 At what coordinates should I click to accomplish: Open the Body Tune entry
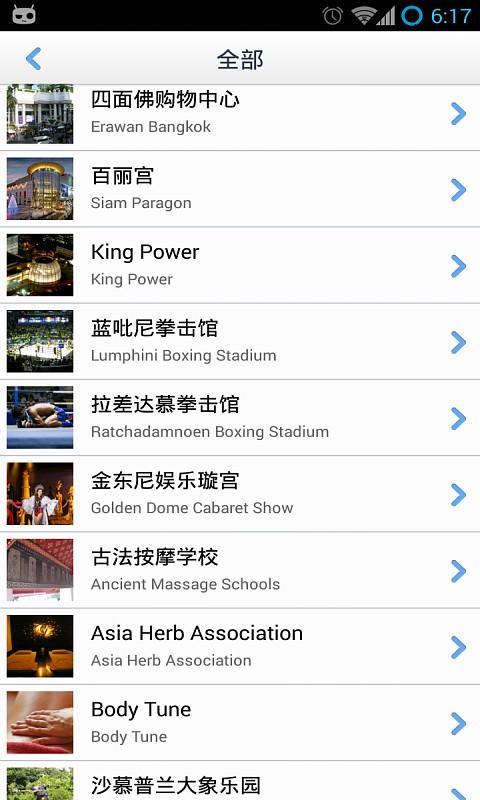point(240,722)
